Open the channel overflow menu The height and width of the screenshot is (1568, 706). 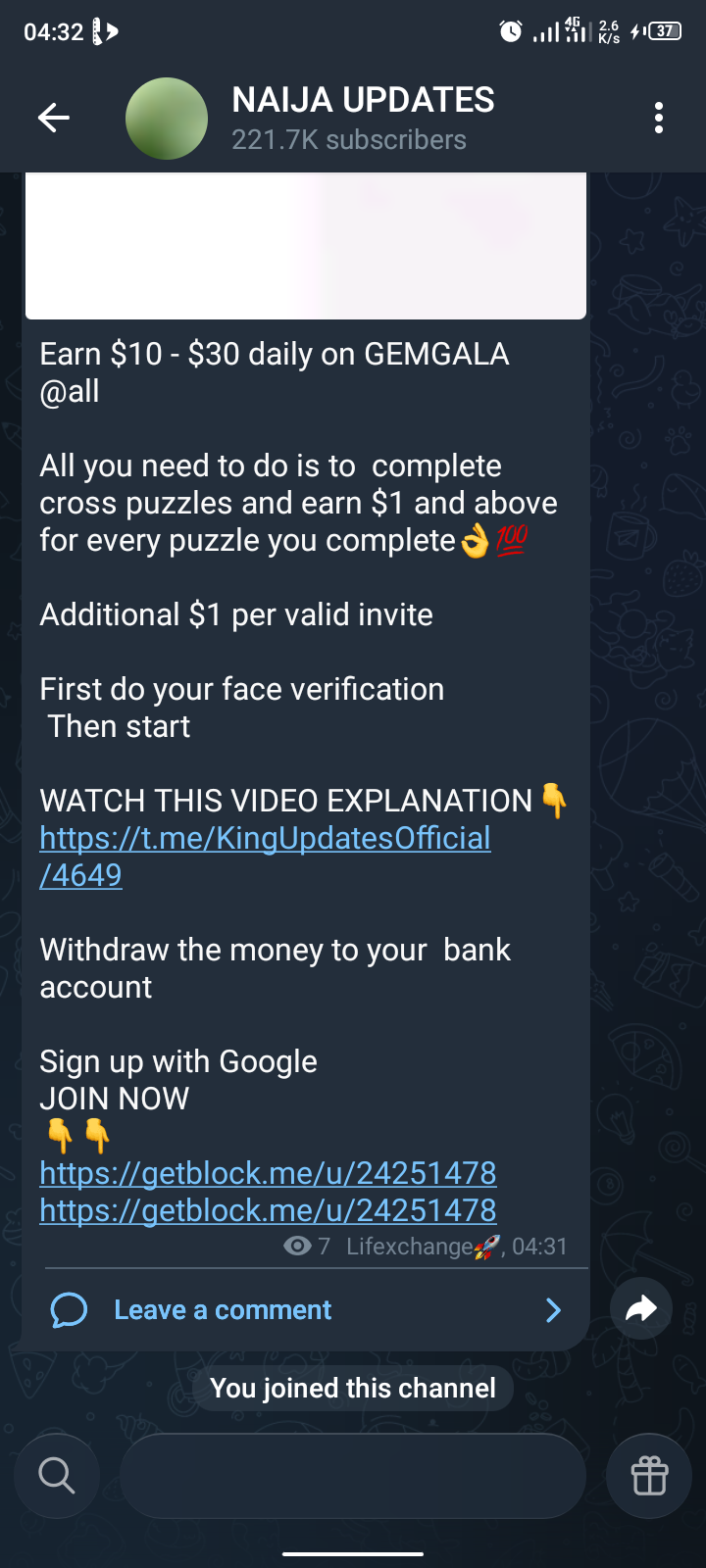coord(659,119)
